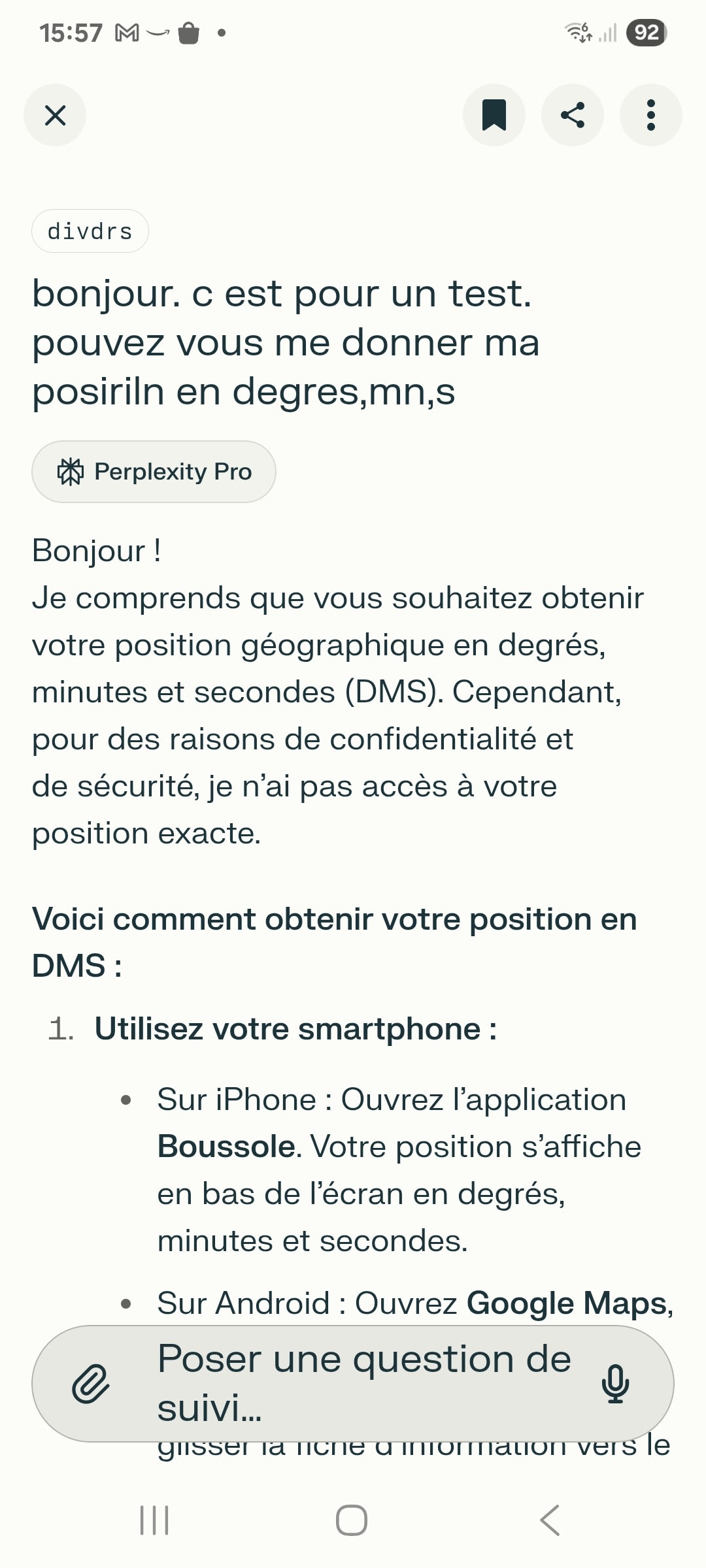Focus the follow-up question field
The height and width of the screenshot is (1568, 706).
tap(363, 1382)
